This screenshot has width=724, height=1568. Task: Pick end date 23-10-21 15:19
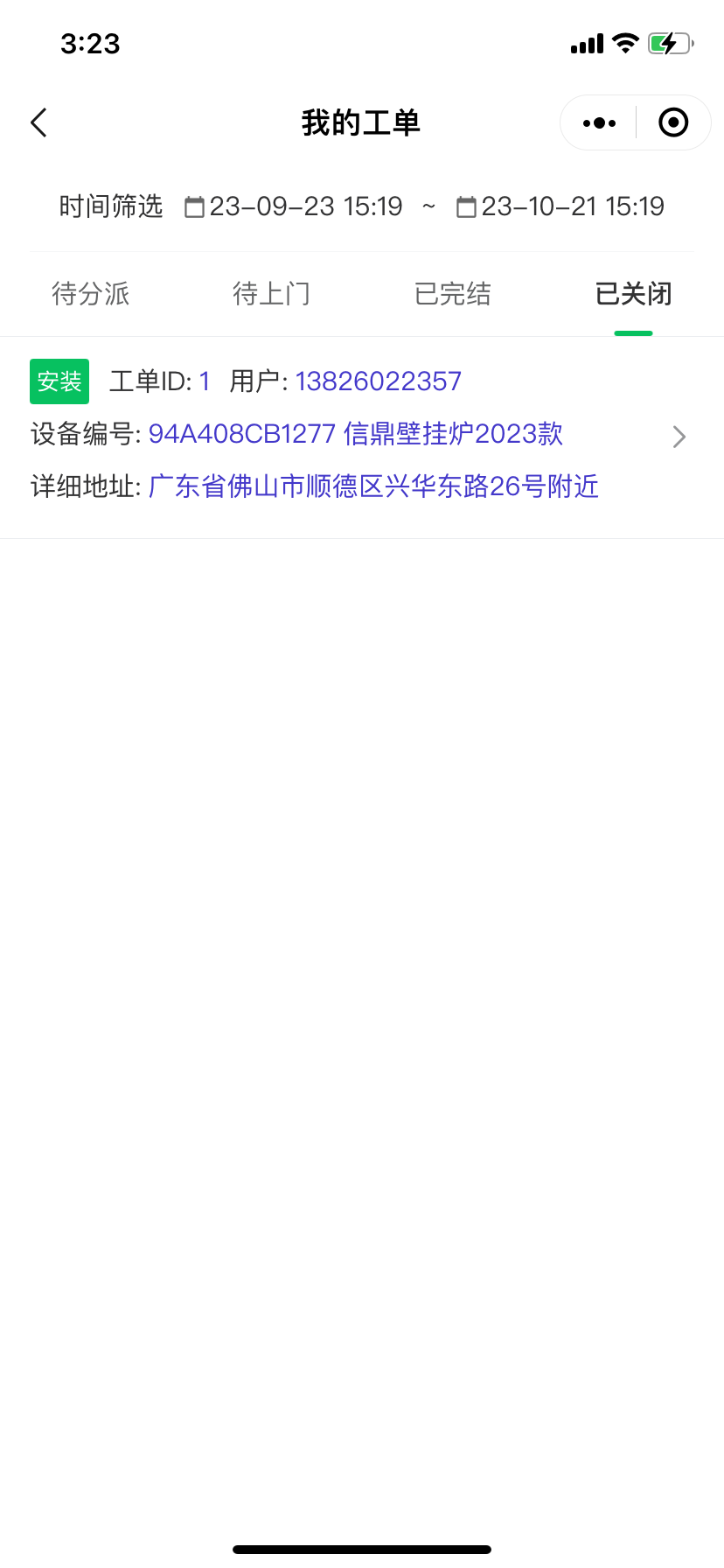tap(561, 206)
